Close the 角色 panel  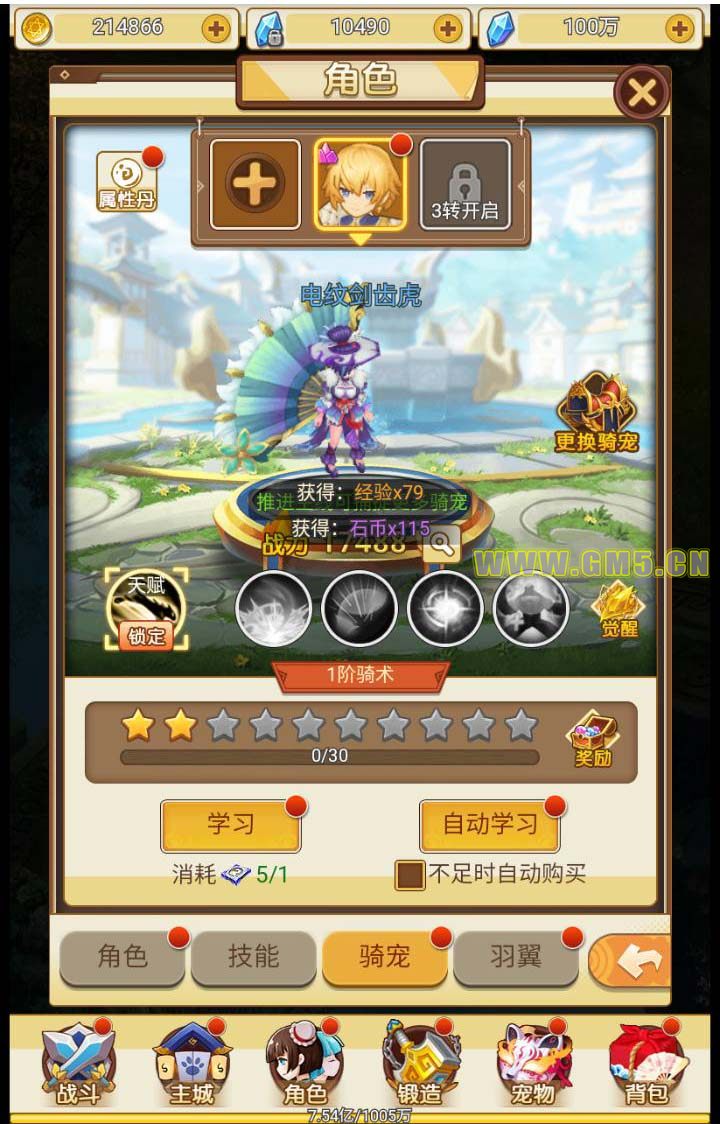(641, 93)
